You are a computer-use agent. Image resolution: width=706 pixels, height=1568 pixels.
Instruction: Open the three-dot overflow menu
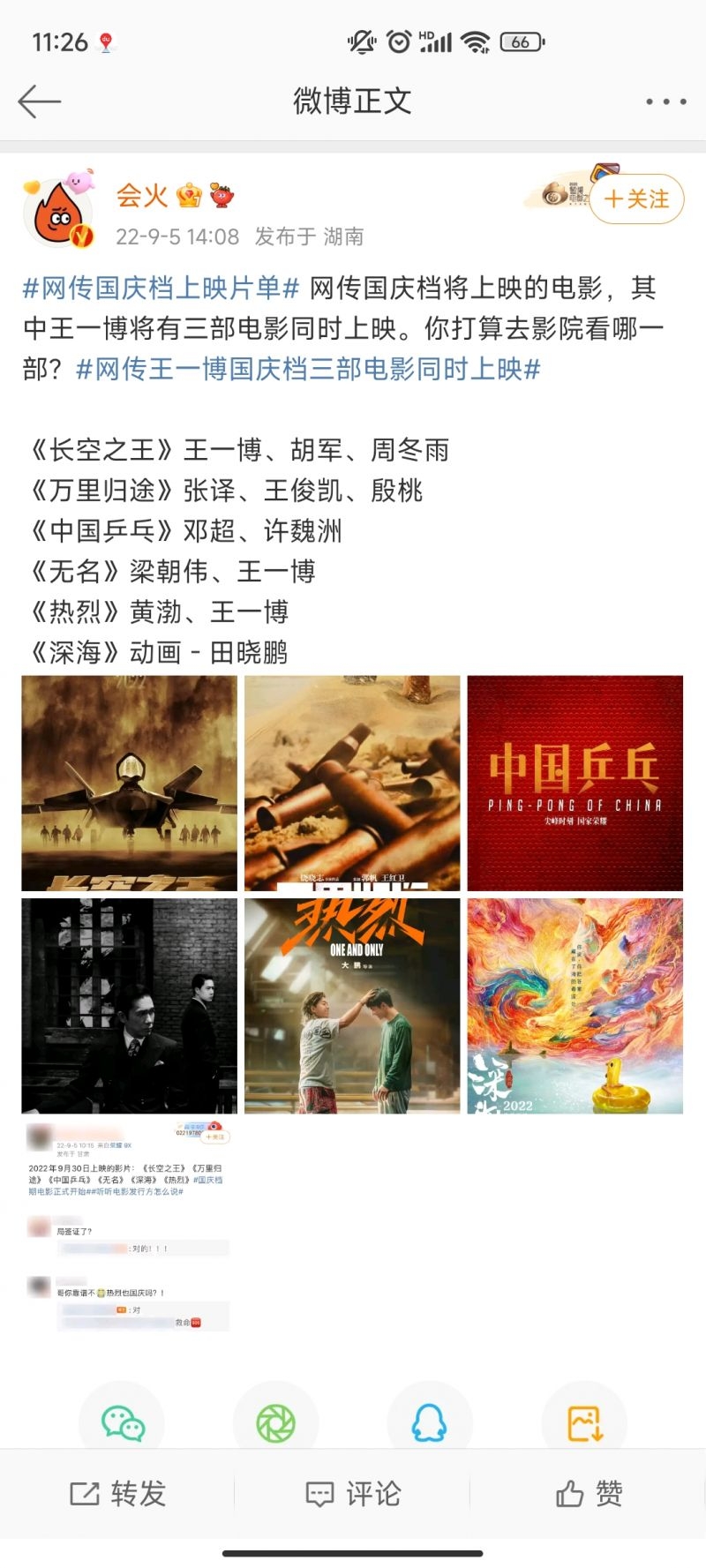[x=665, y=101]
